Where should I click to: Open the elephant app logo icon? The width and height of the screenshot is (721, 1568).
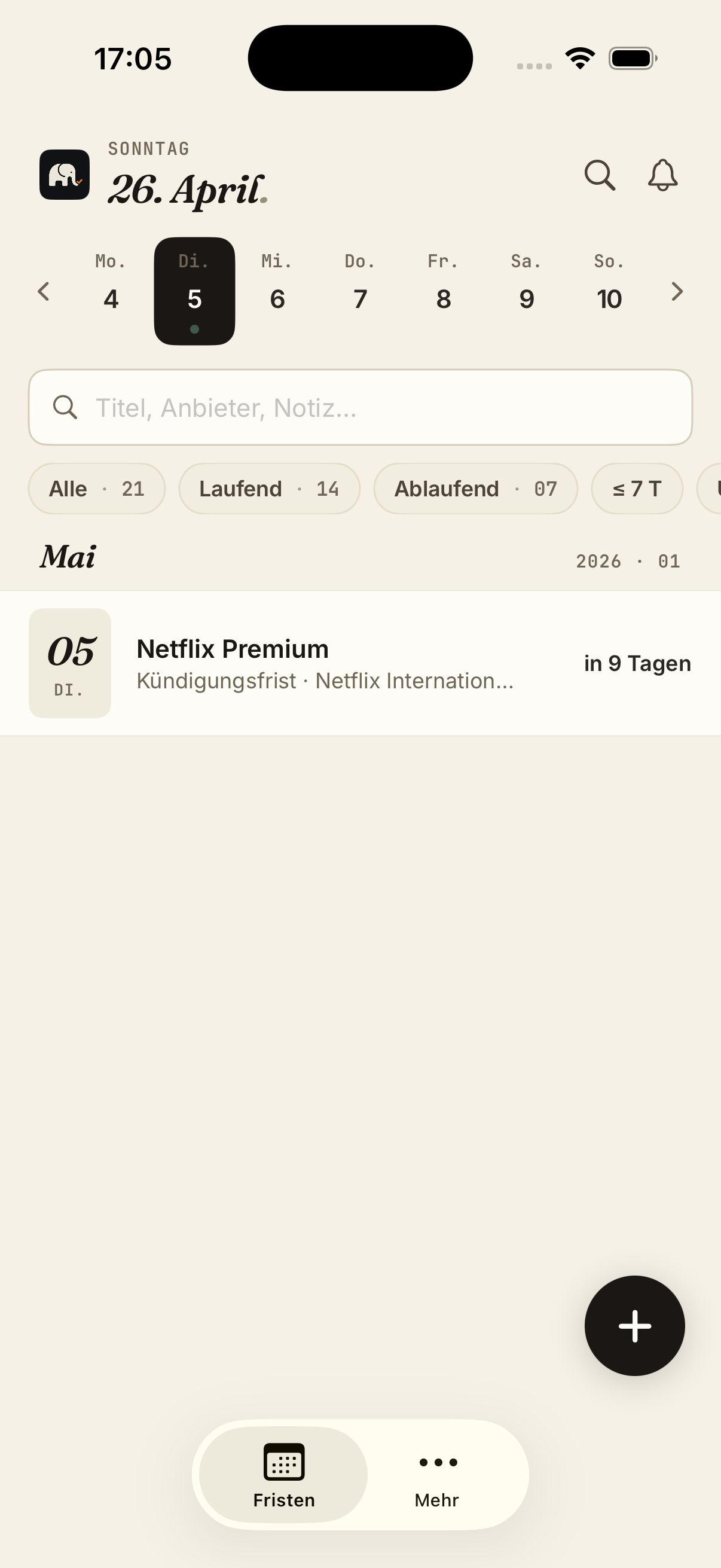[x=64, y=175]
